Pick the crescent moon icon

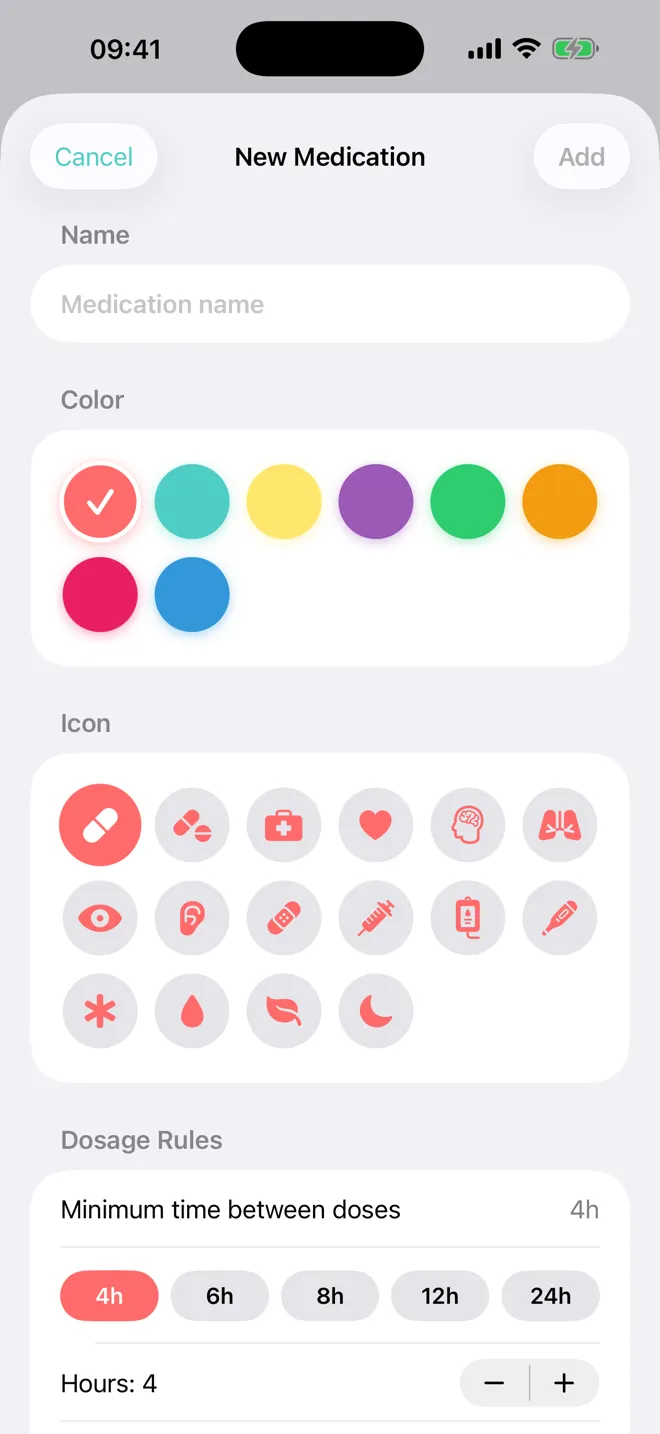(376, 1011)
